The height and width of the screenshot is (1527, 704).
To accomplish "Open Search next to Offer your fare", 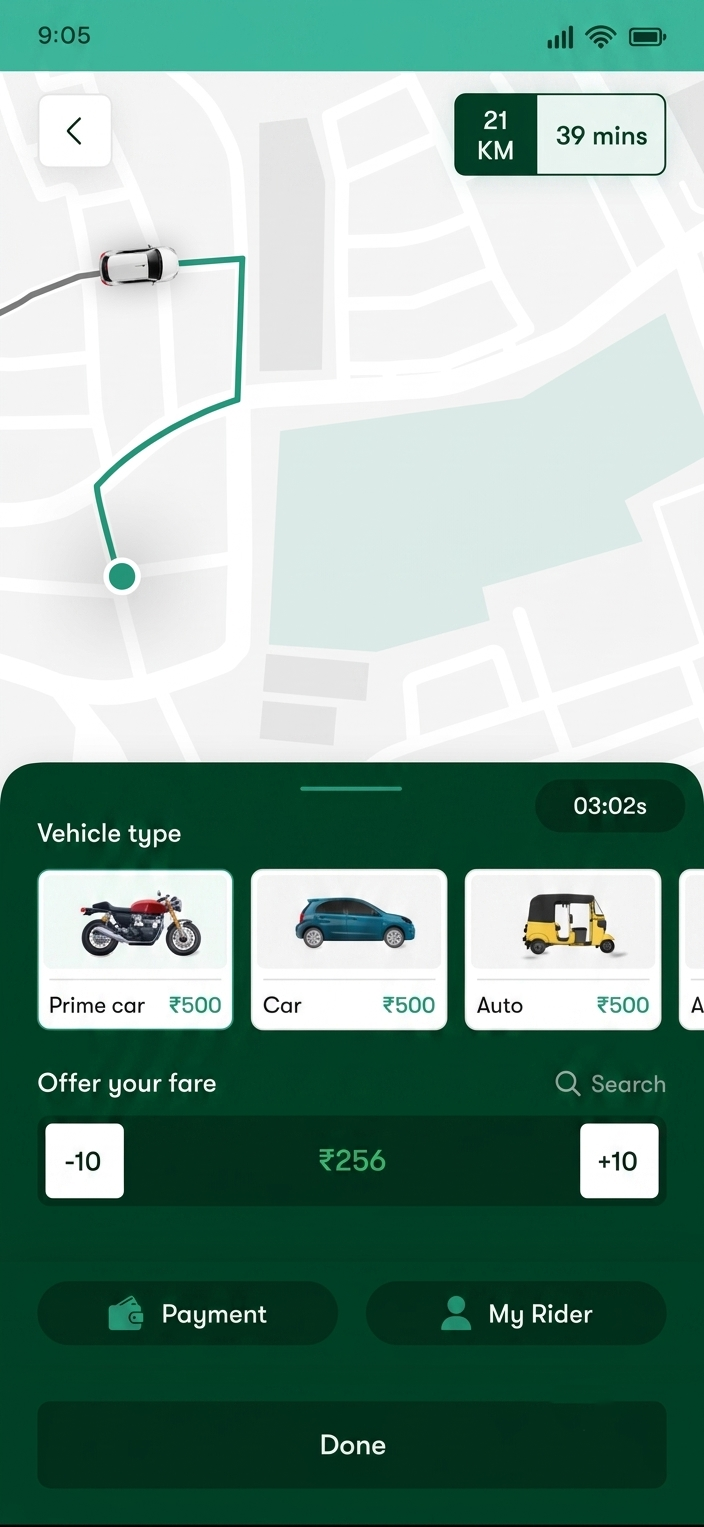I will [x=610, y=1084].
